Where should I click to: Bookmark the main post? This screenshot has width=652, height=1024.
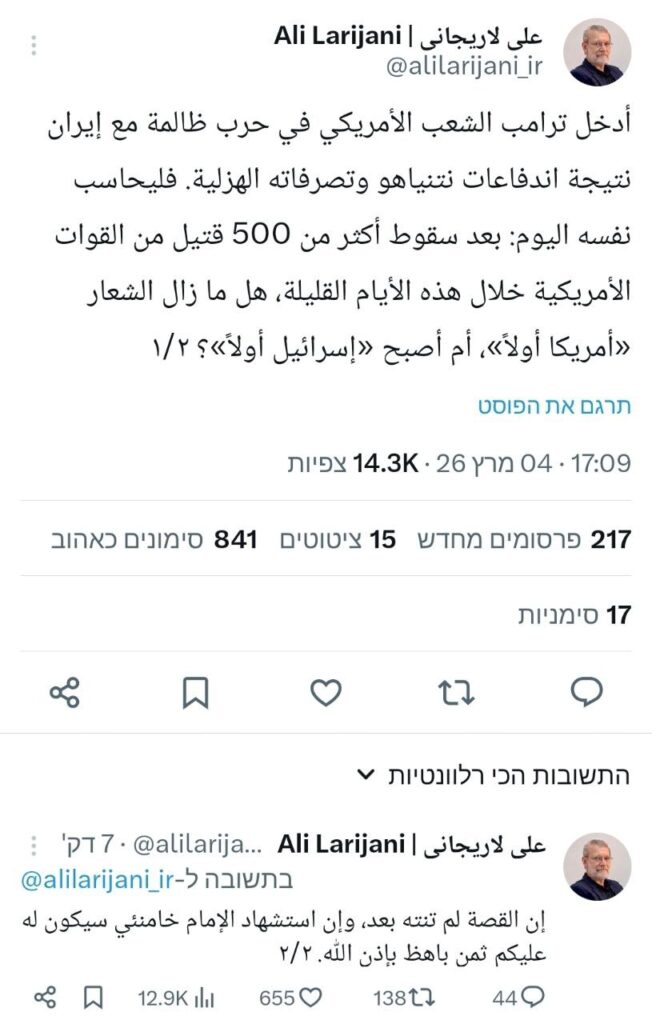coord(195,692)
